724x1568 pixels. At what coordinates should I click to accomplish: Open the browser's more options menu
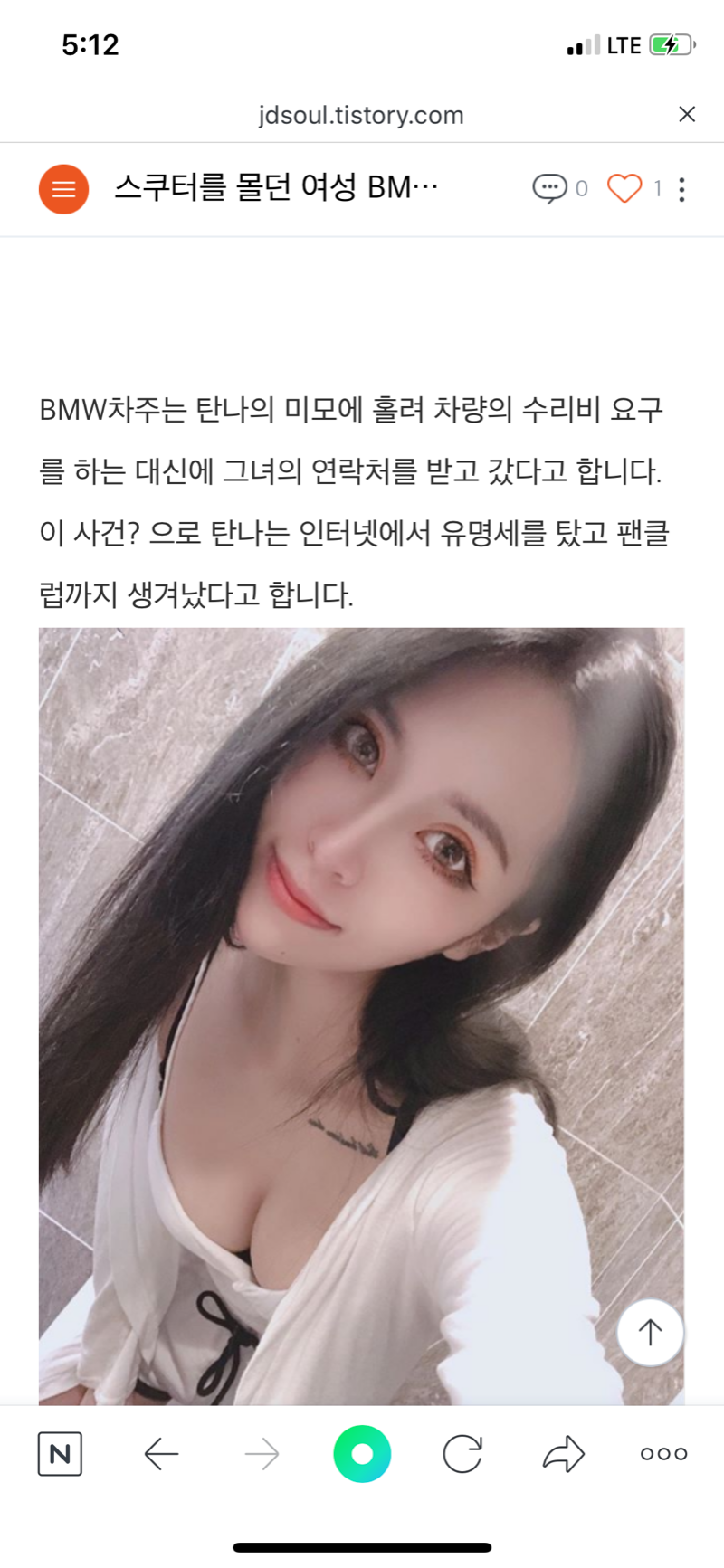coord(663,1454)
